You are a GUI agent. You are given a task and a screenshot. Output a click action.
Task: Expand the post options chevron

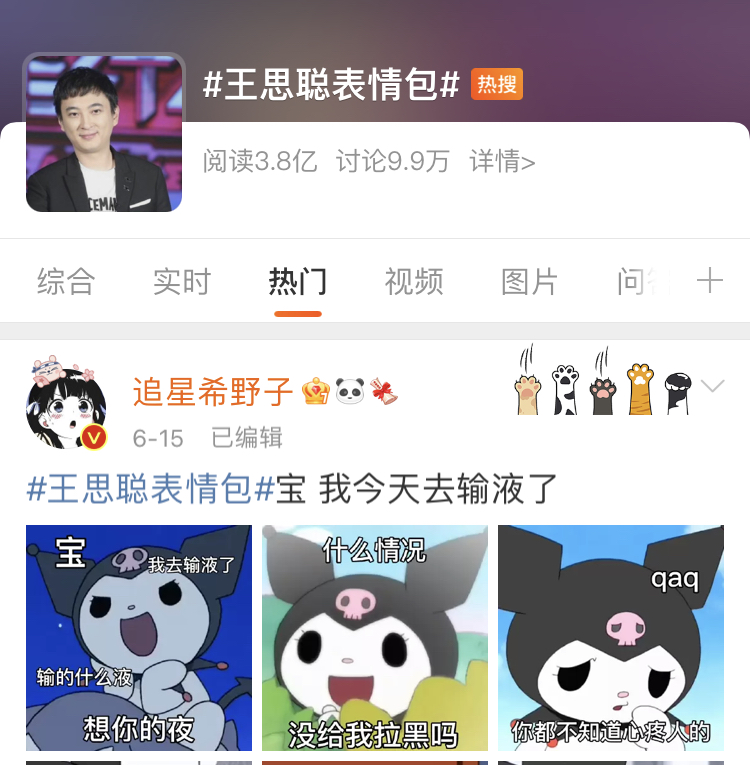click(x=714, y=387)
